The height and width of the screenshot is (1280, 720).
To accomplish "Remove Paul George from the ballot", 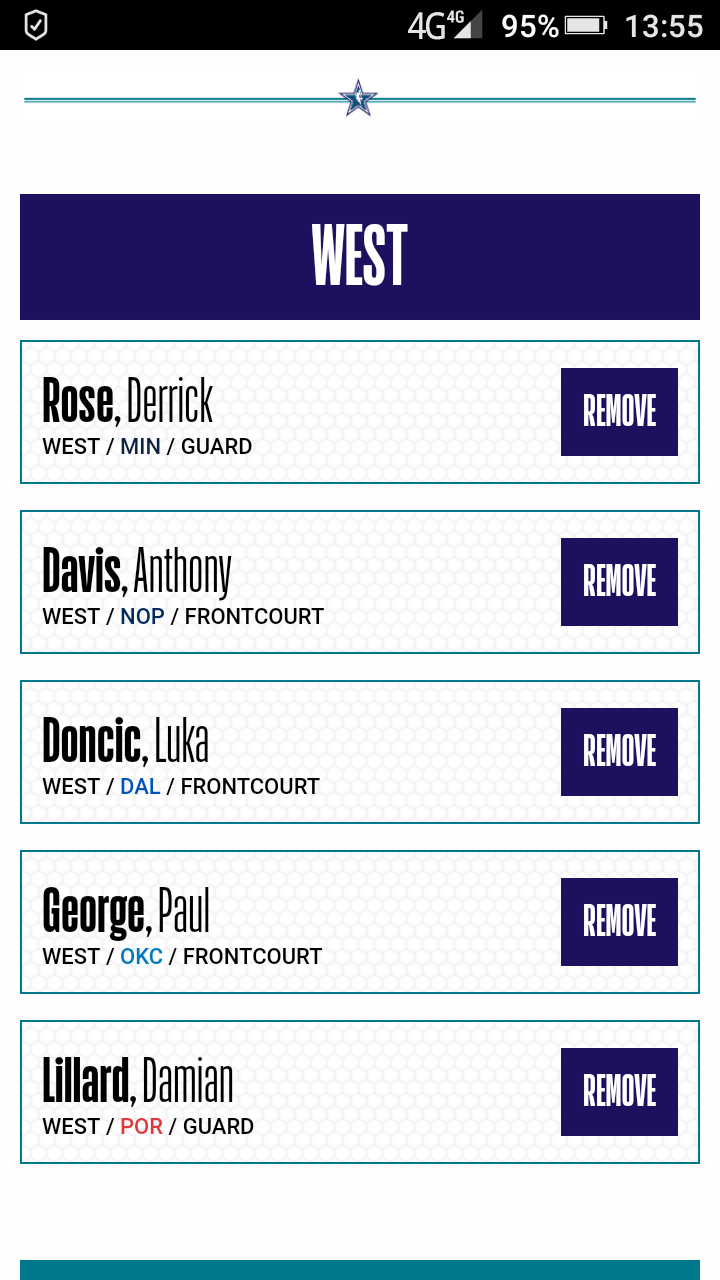I will coord(619,922).
